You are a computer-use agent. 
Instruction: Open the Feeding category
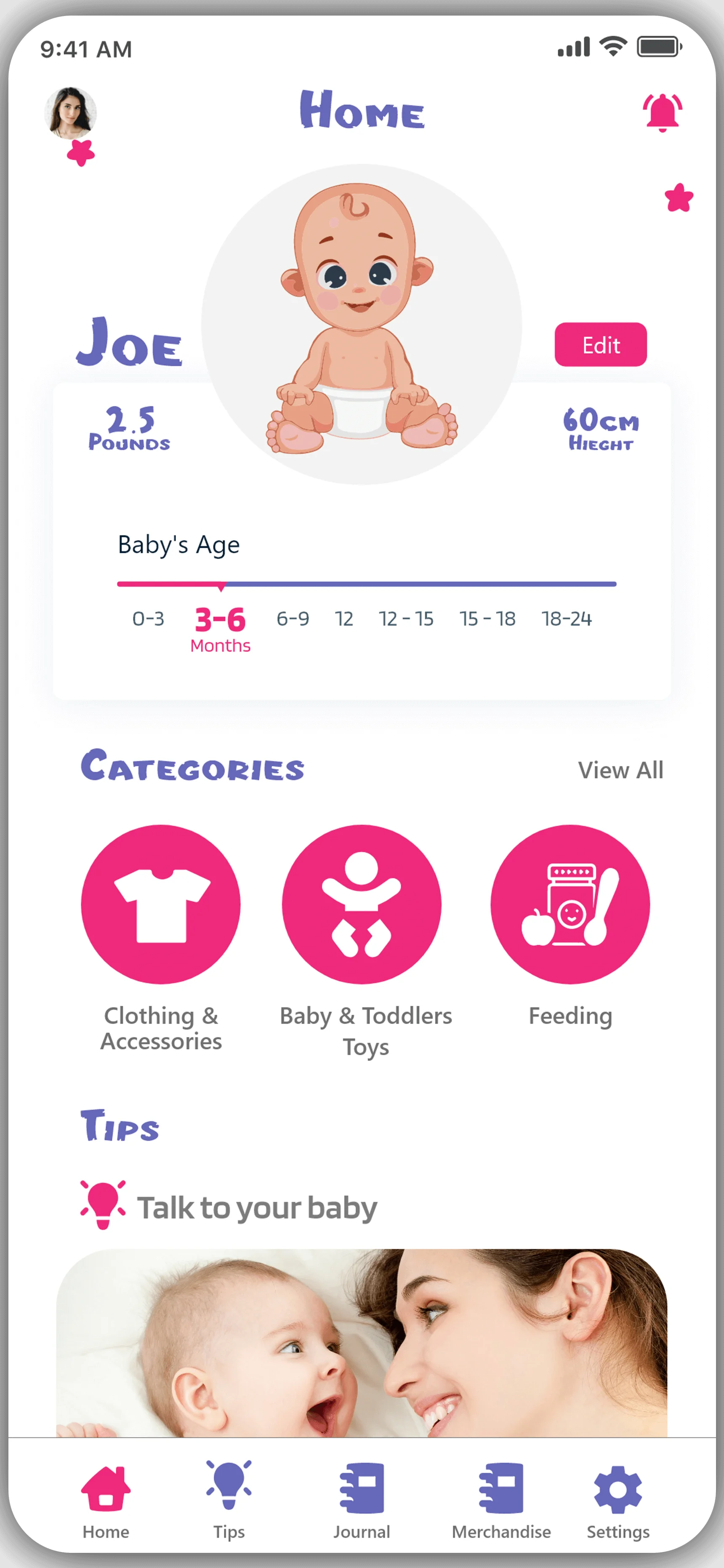[570, 904]
